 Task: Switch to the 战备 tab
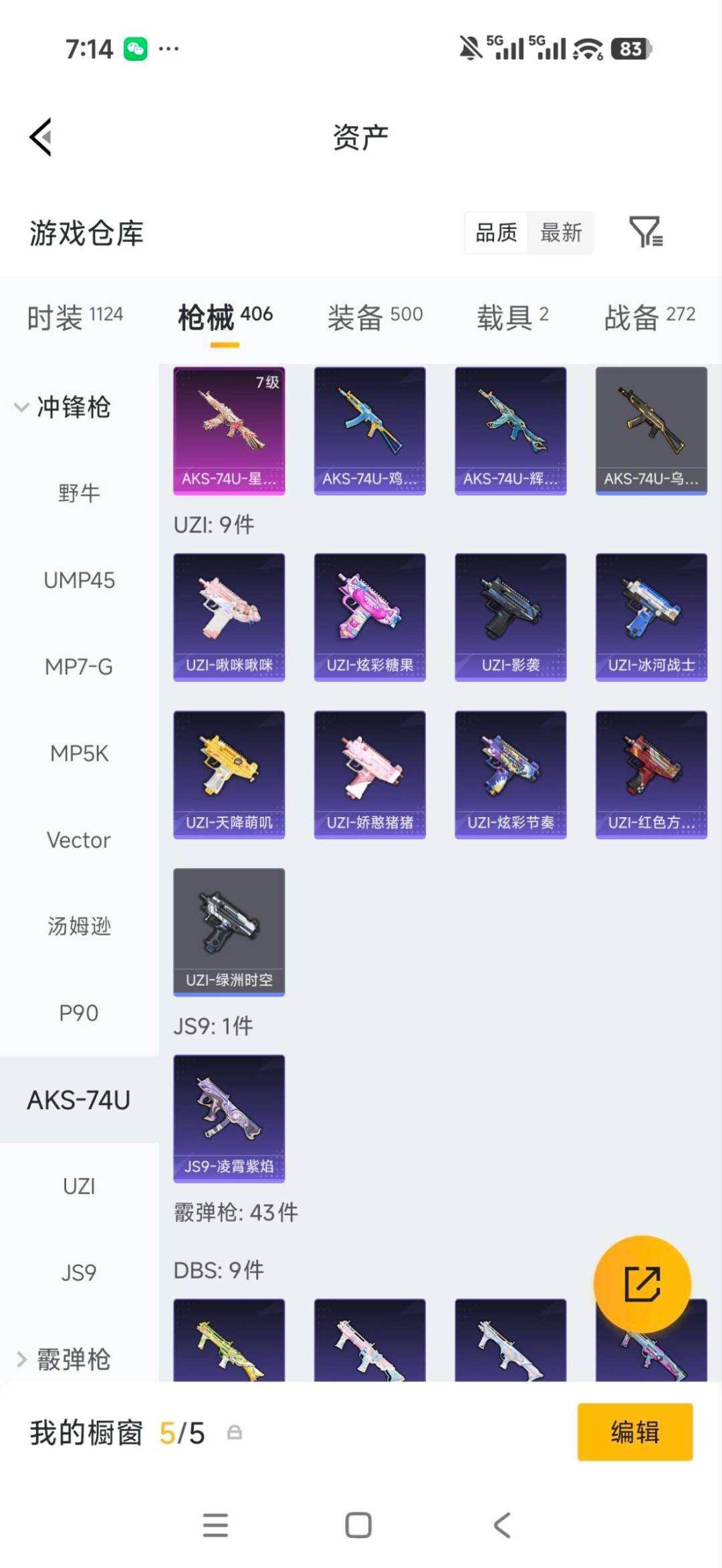coord(650,317)
